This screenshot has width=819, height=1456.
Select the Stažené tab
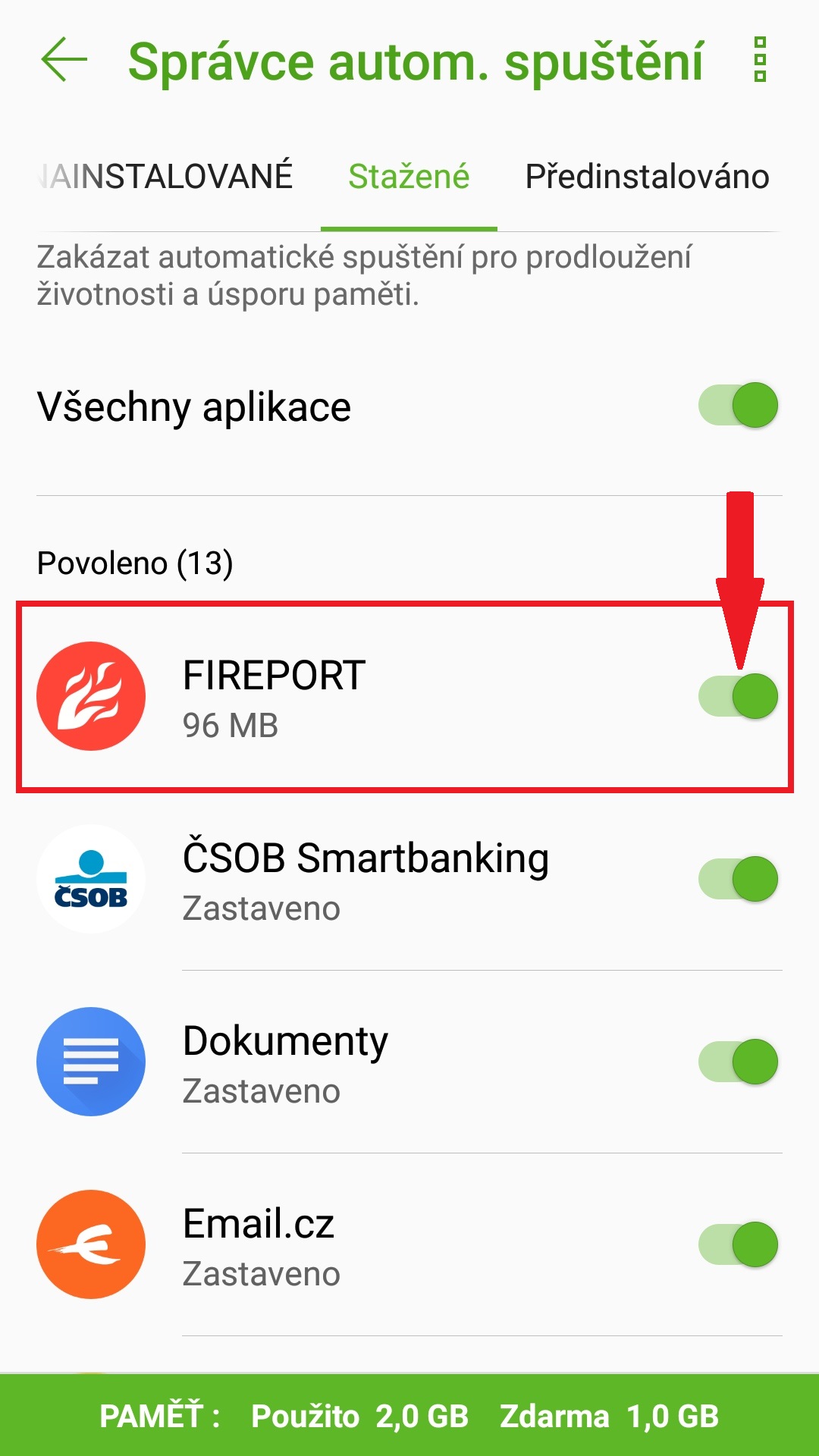click(409, 177)
